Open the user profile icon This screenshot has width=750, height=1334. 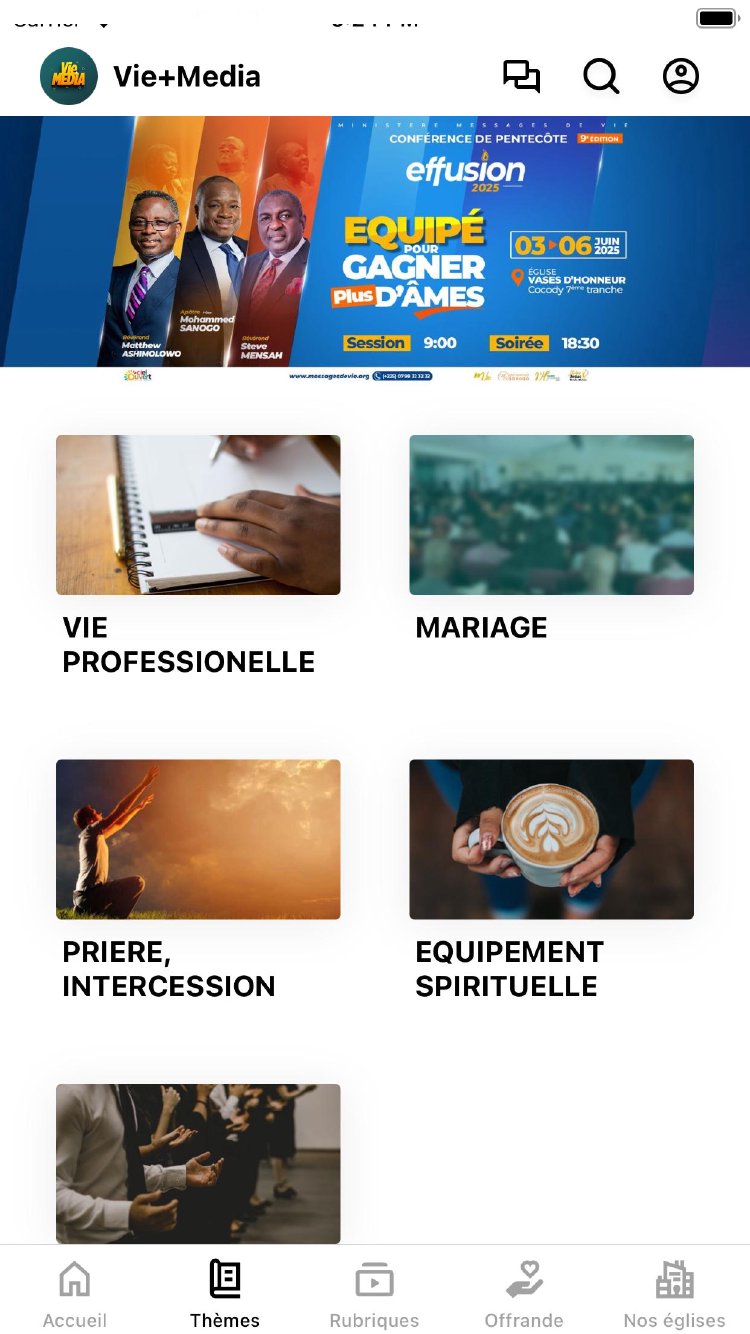pos(681,77)
